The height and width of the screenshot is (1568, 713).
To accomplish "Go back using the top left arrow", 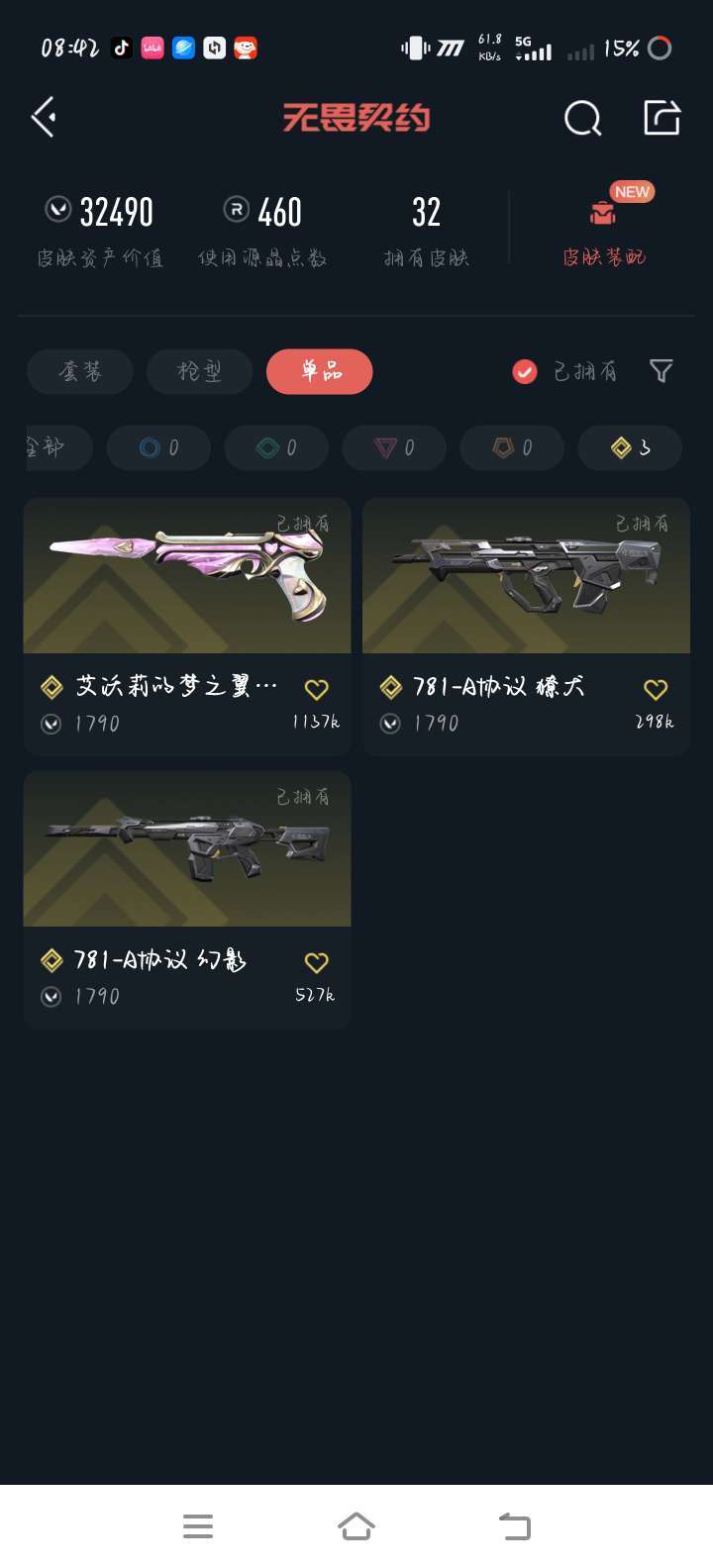I will point(43,117).
